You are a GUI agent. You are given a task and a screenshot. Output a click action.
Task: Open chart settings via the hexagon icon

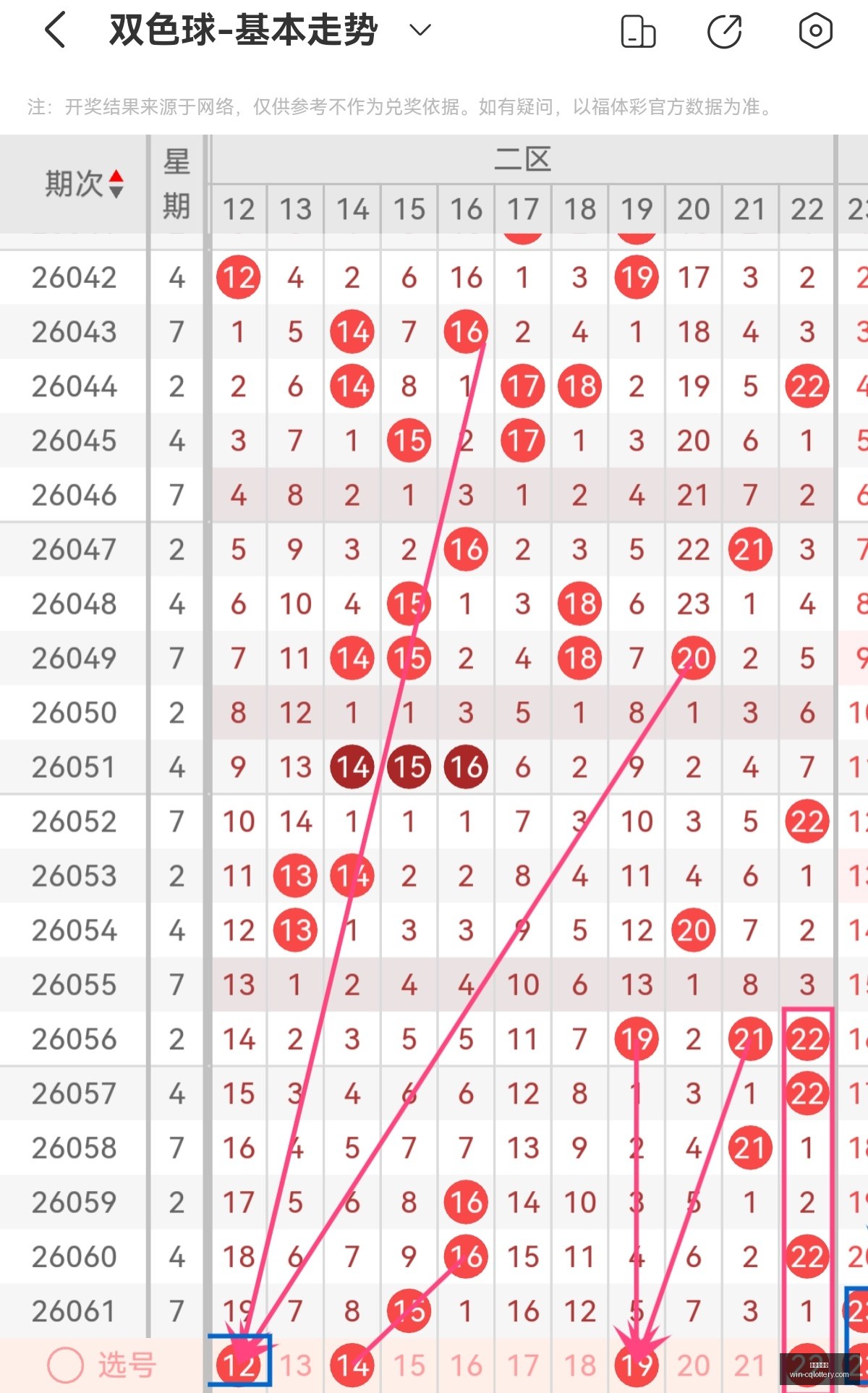815,31
